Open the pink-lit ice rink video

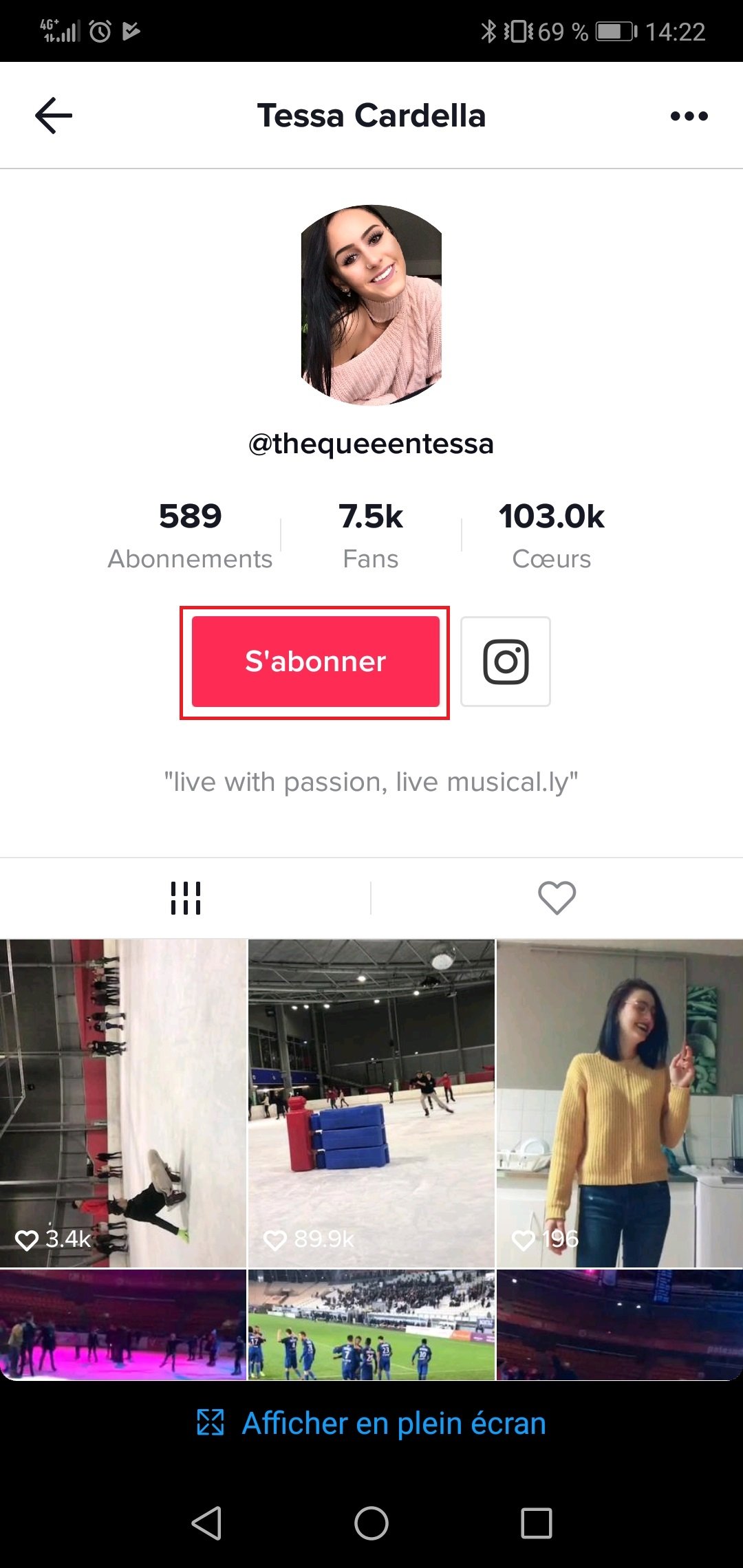coord(123,1325)
